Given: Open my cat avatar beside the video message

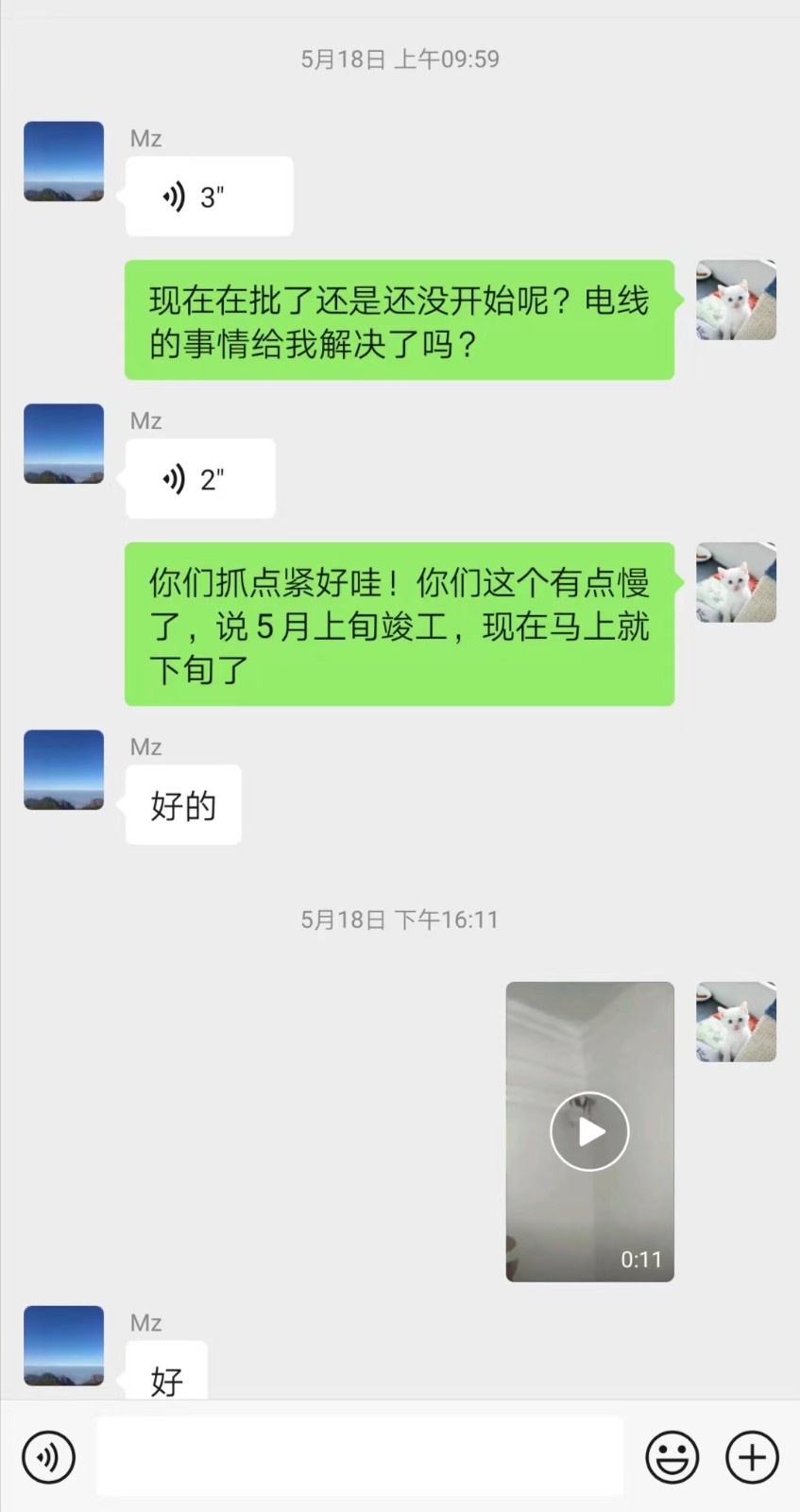Looking at the screenshot, I should pos(736,1022).
